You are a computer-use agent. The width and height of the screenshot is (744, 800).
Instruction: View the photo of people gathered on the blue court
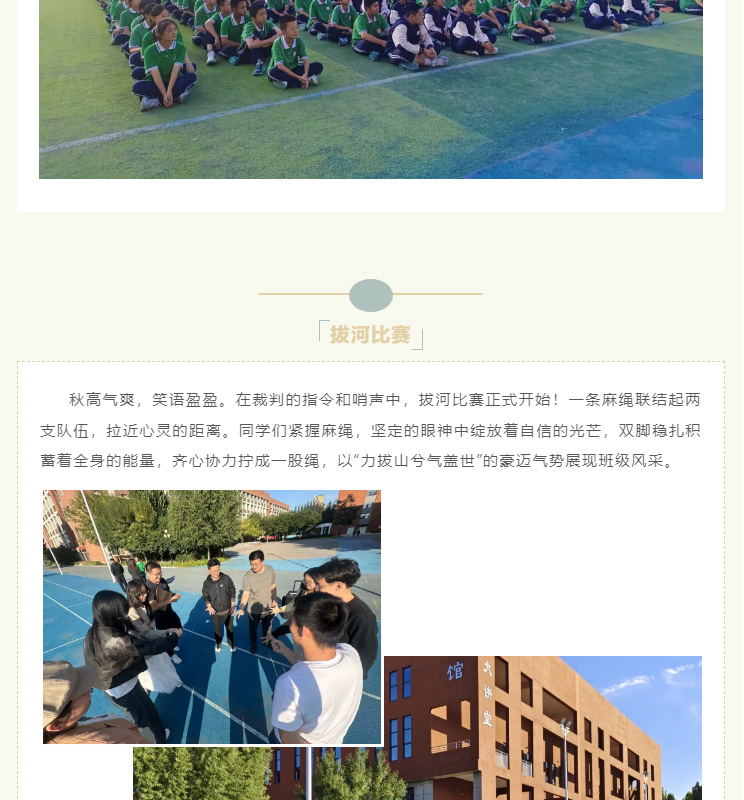click(212, 616)
